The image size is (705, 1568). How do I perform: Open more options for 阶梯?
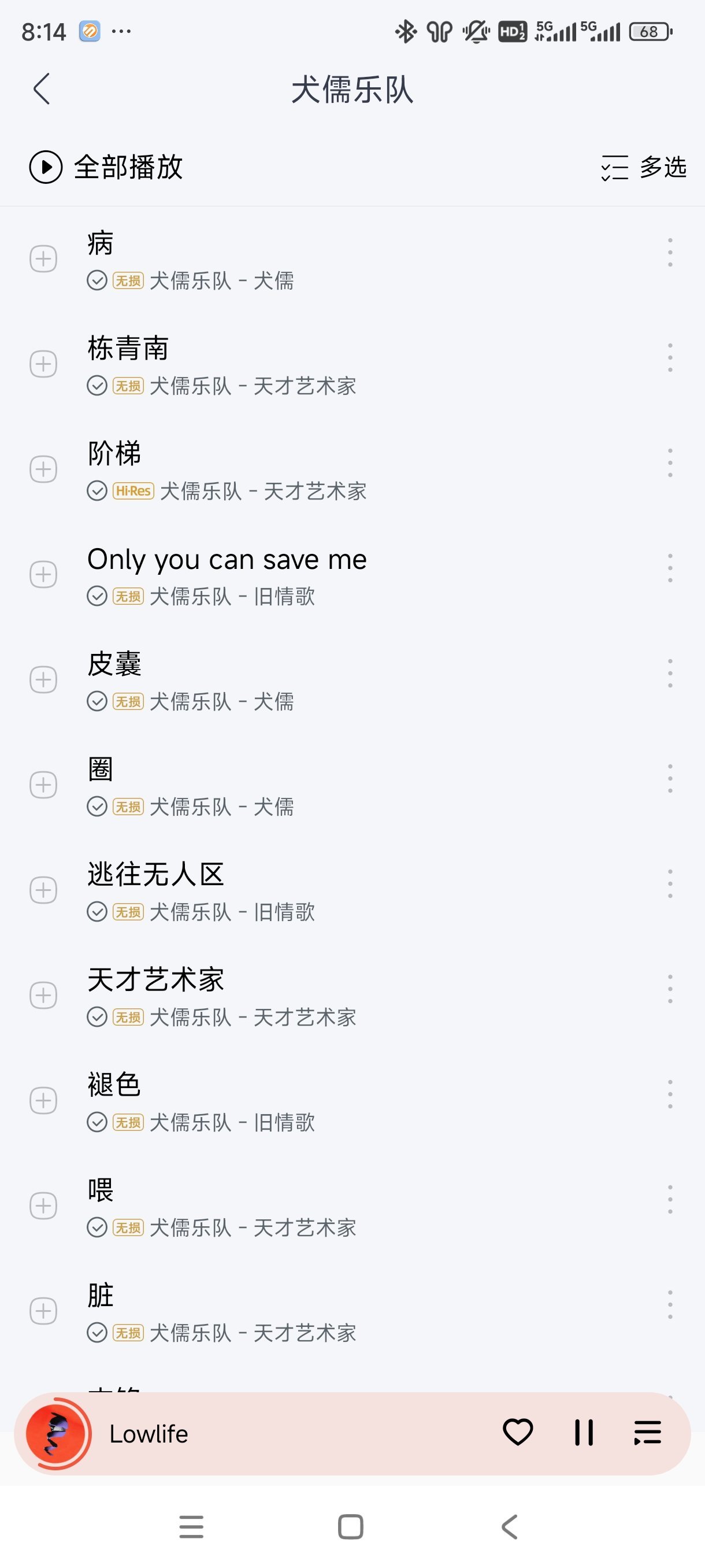670,463
